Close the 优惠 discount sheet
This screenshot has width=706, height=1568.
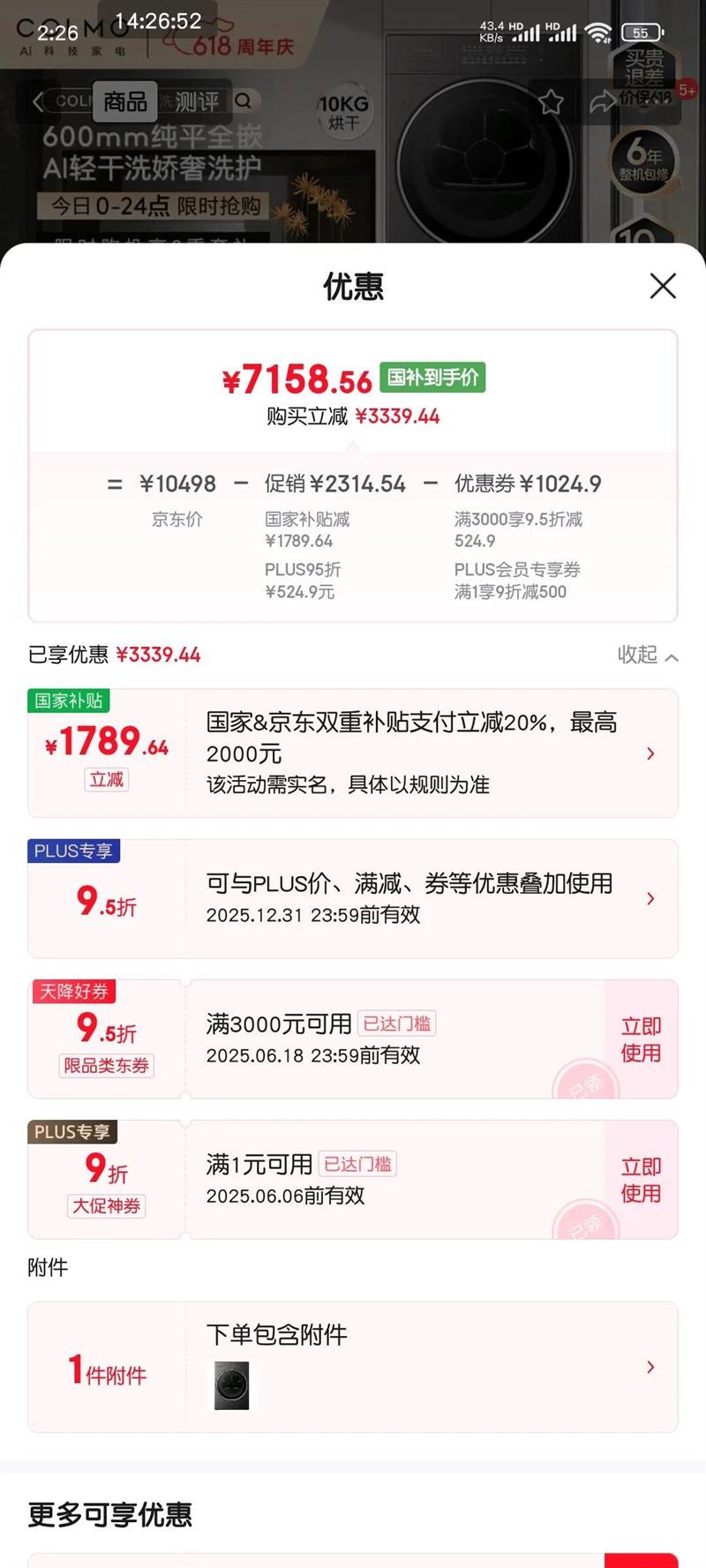tap(663, 286)
